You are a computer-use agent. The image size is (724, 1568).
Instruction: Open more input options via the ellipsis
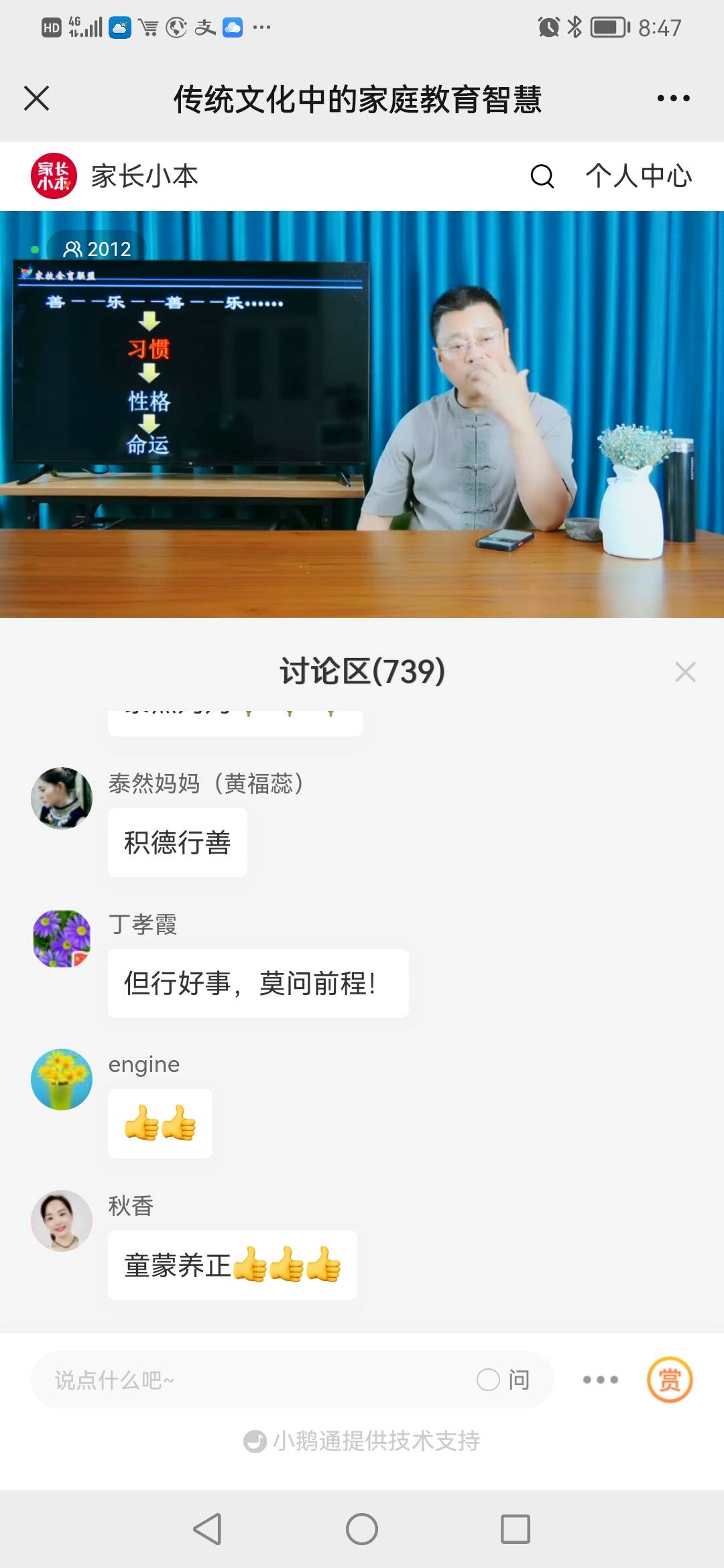(599, 1380)
